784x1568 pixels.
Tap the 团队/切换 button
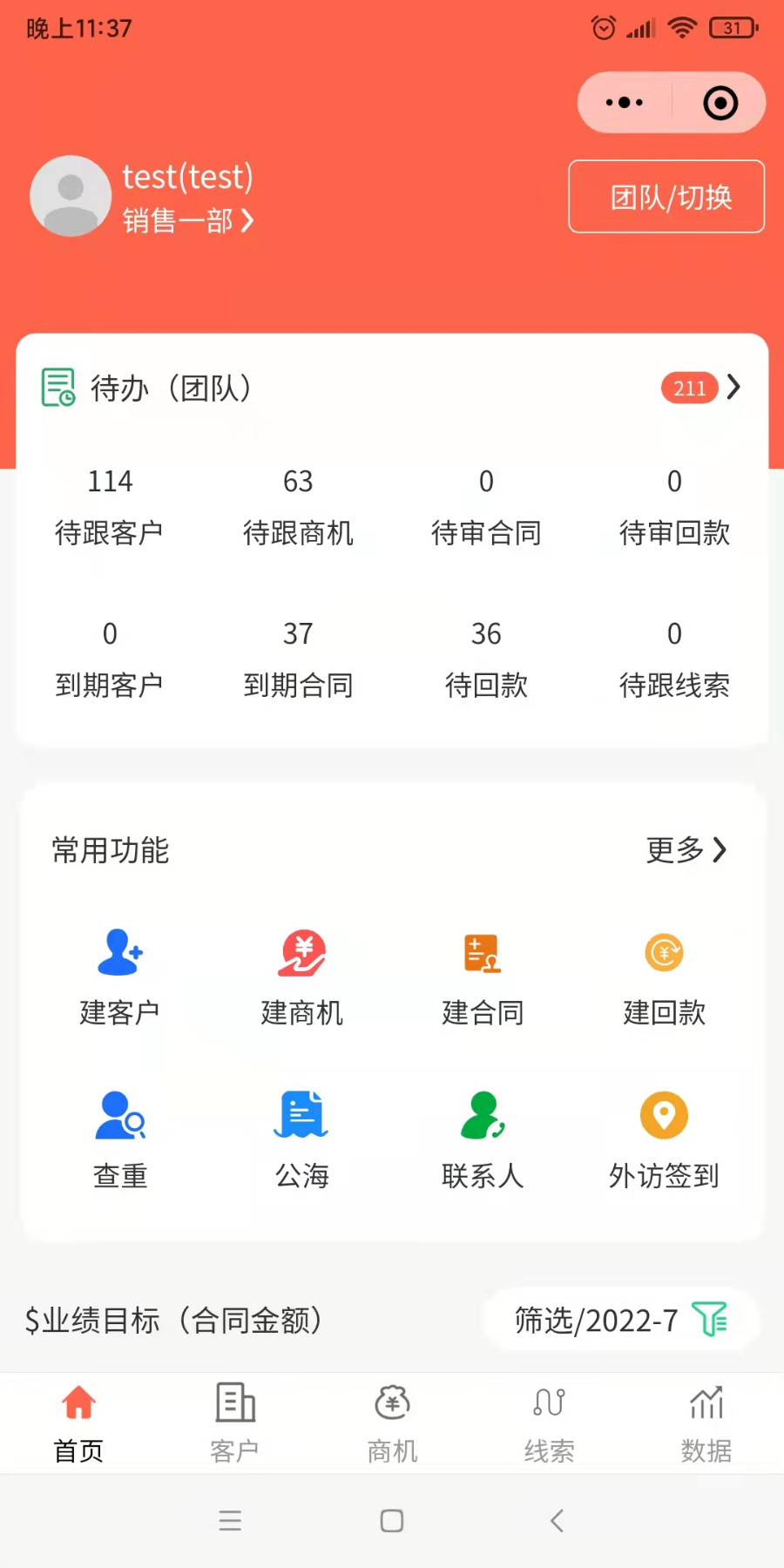[x=666, y=197]
